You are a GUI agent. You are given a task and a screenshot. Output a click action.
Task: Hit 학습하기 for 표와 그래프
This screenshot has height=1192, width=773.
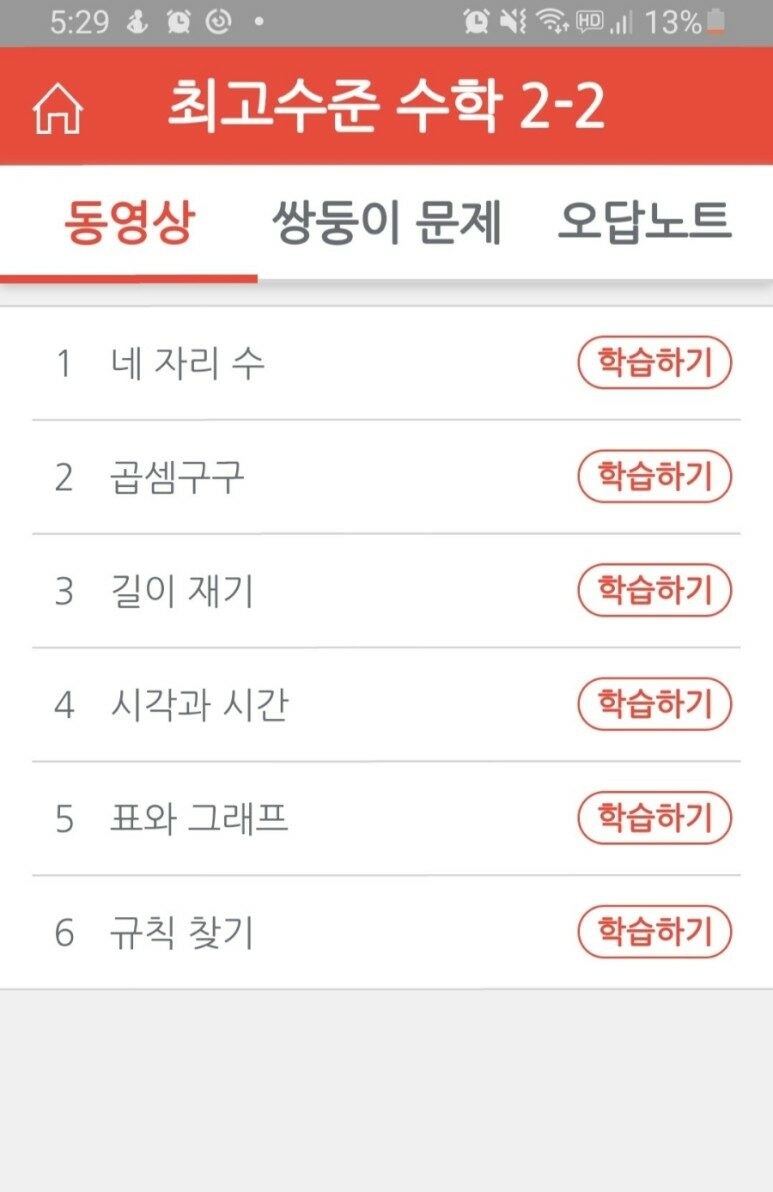point(655,819)
